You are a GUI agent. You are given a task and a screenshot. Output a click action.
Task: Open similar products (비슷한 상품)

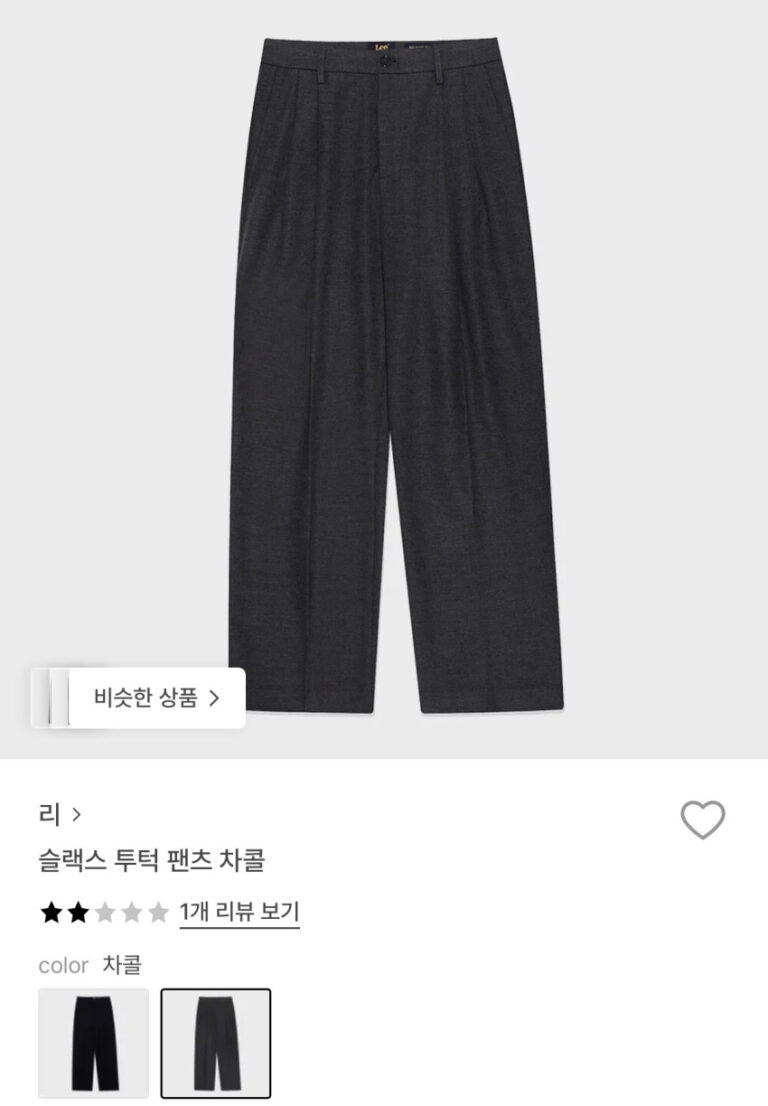click(156, 697)
